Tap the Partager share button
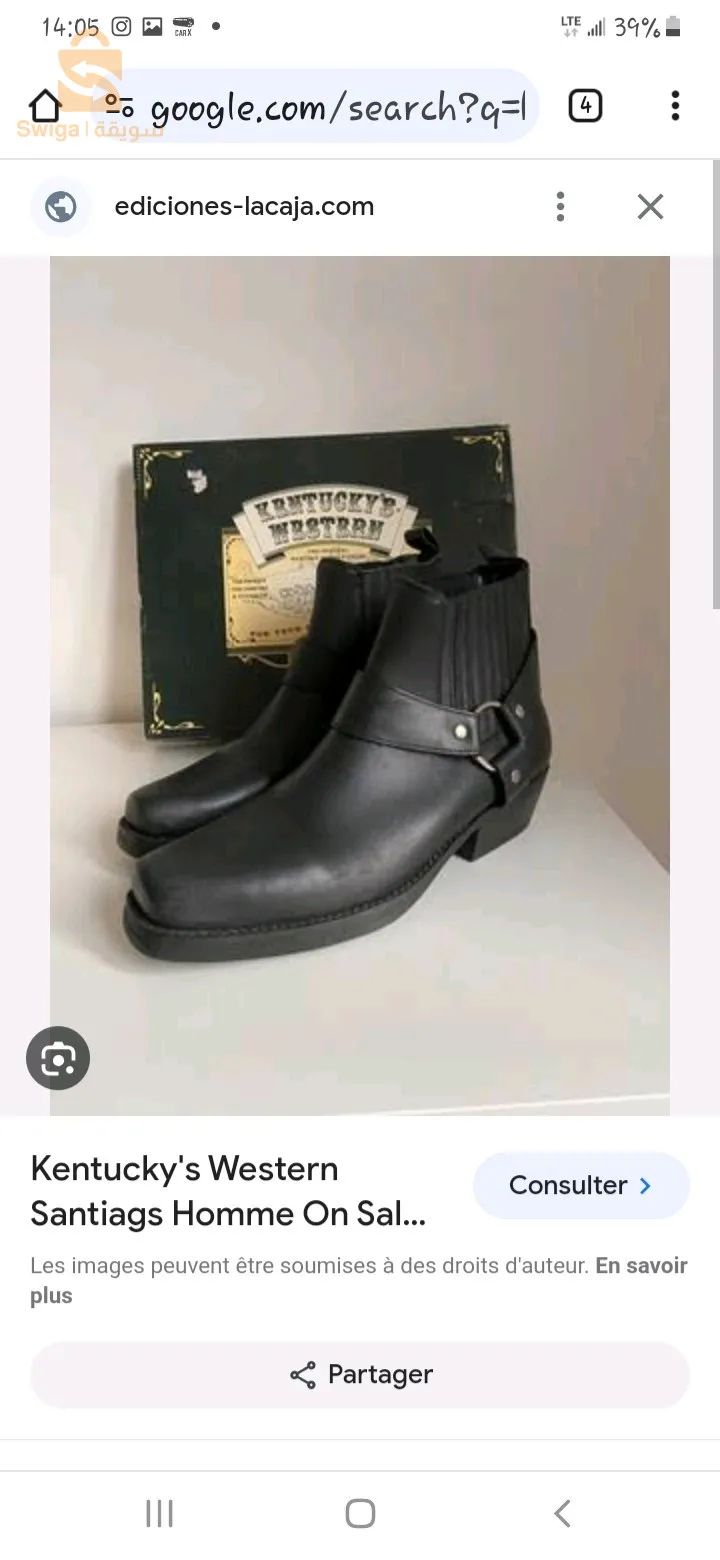Viewport: 720px width, 1560px height. coord(360,1375)
